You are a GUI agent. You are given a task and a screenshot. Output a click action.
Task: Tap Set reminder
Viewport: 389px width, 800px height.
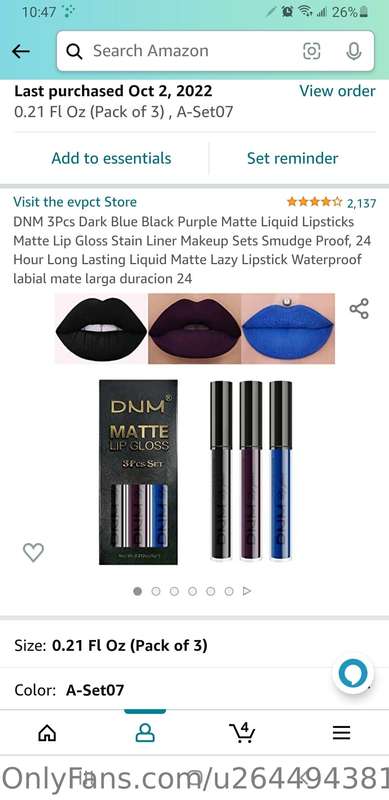point(293,158)
